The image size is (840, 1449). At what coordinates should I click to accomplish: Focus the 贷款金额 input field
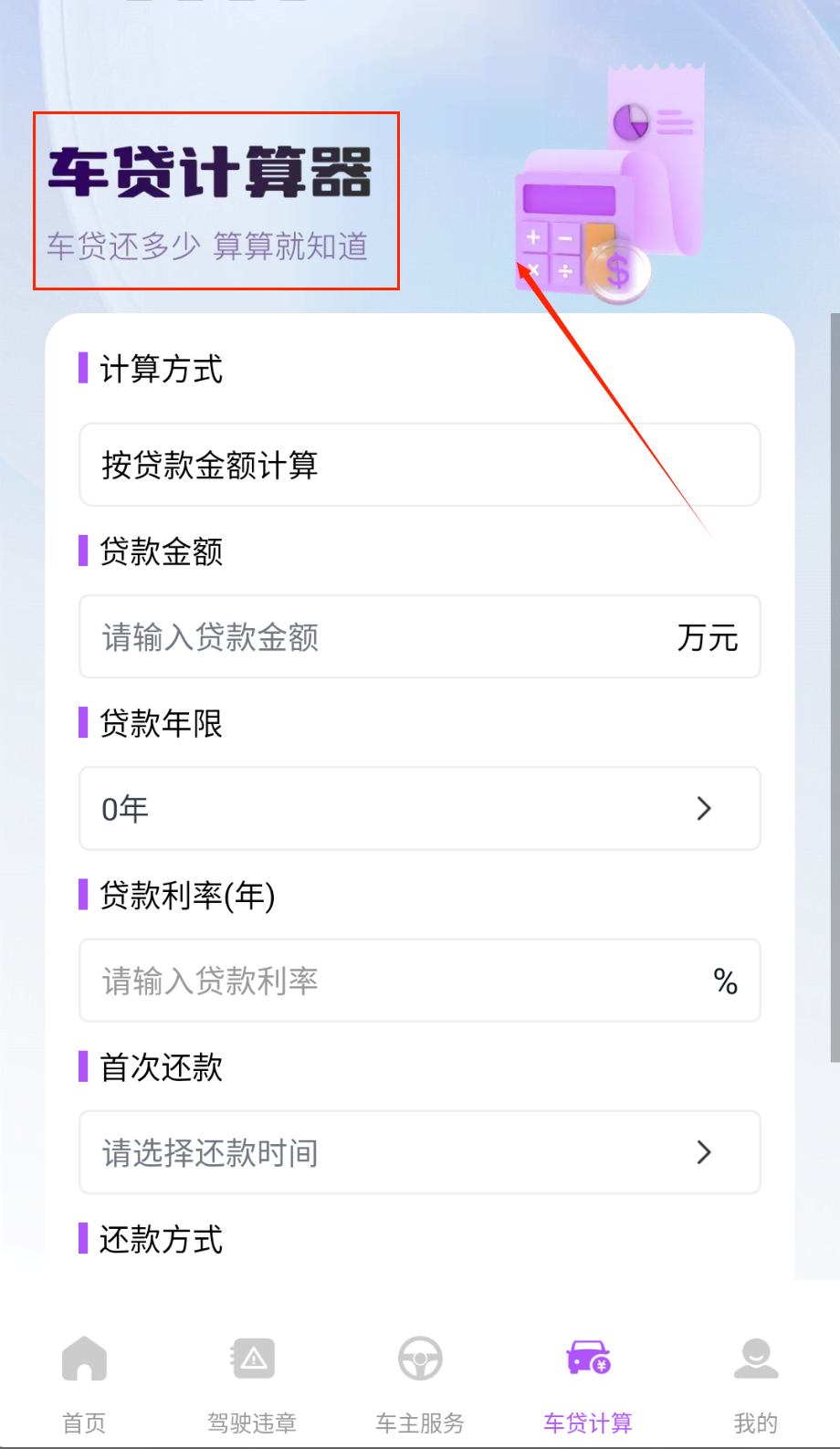[x=383, y=637]
